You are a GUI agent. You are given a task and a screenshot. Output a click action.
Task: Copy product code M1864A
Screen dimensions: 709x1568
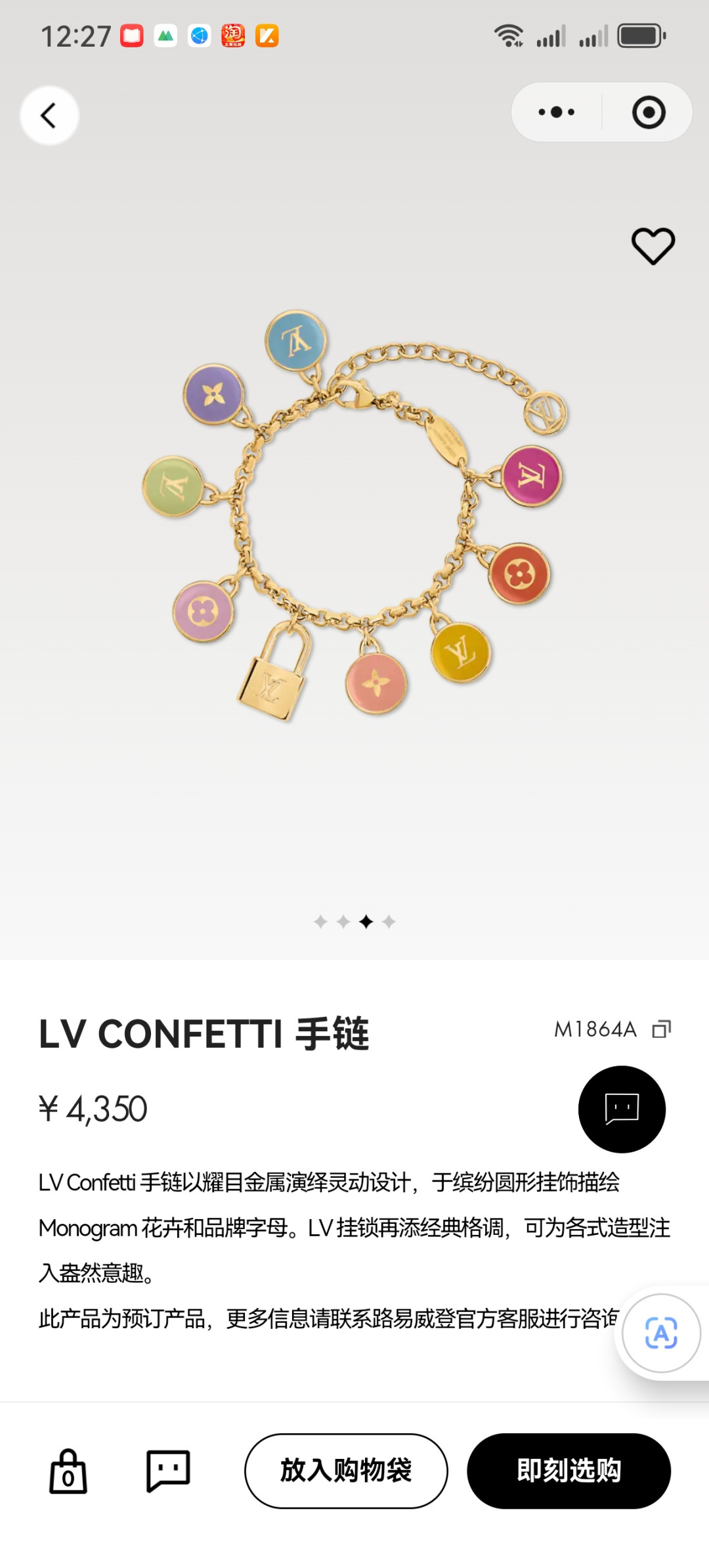click(661, 1029)
